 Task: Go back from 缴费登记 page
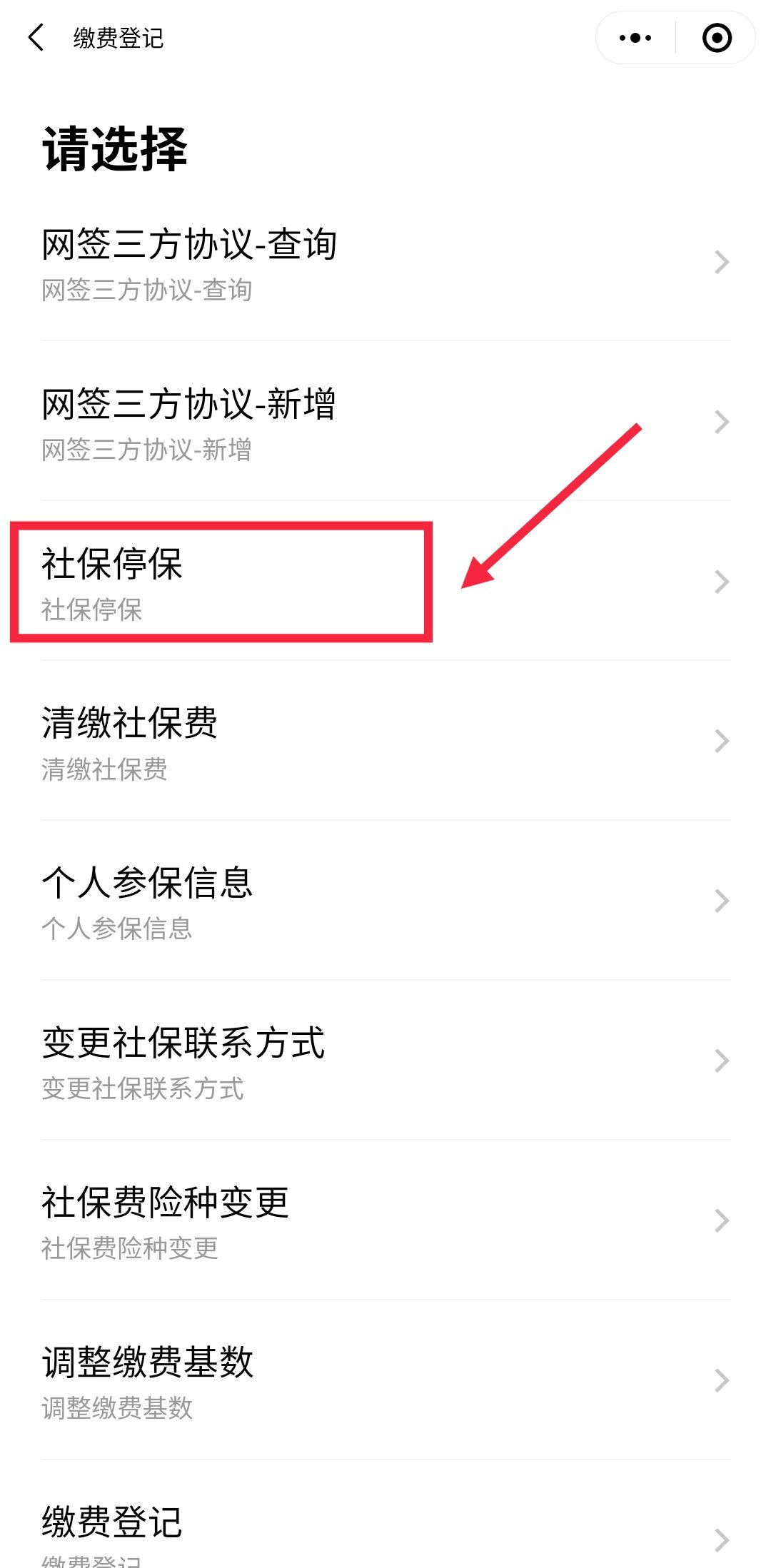[x=36, y=37]
